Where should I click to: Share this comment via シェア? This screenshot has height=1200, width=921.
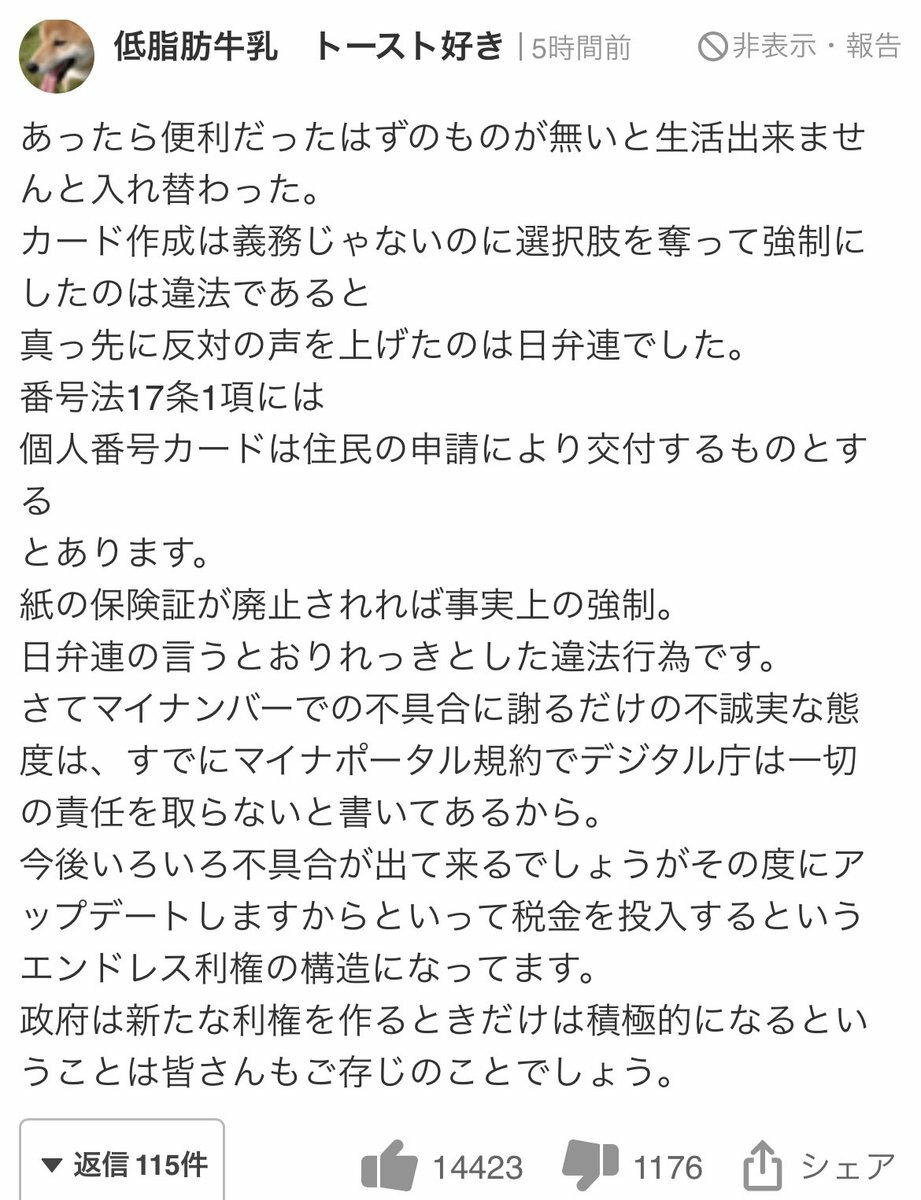819,1165
